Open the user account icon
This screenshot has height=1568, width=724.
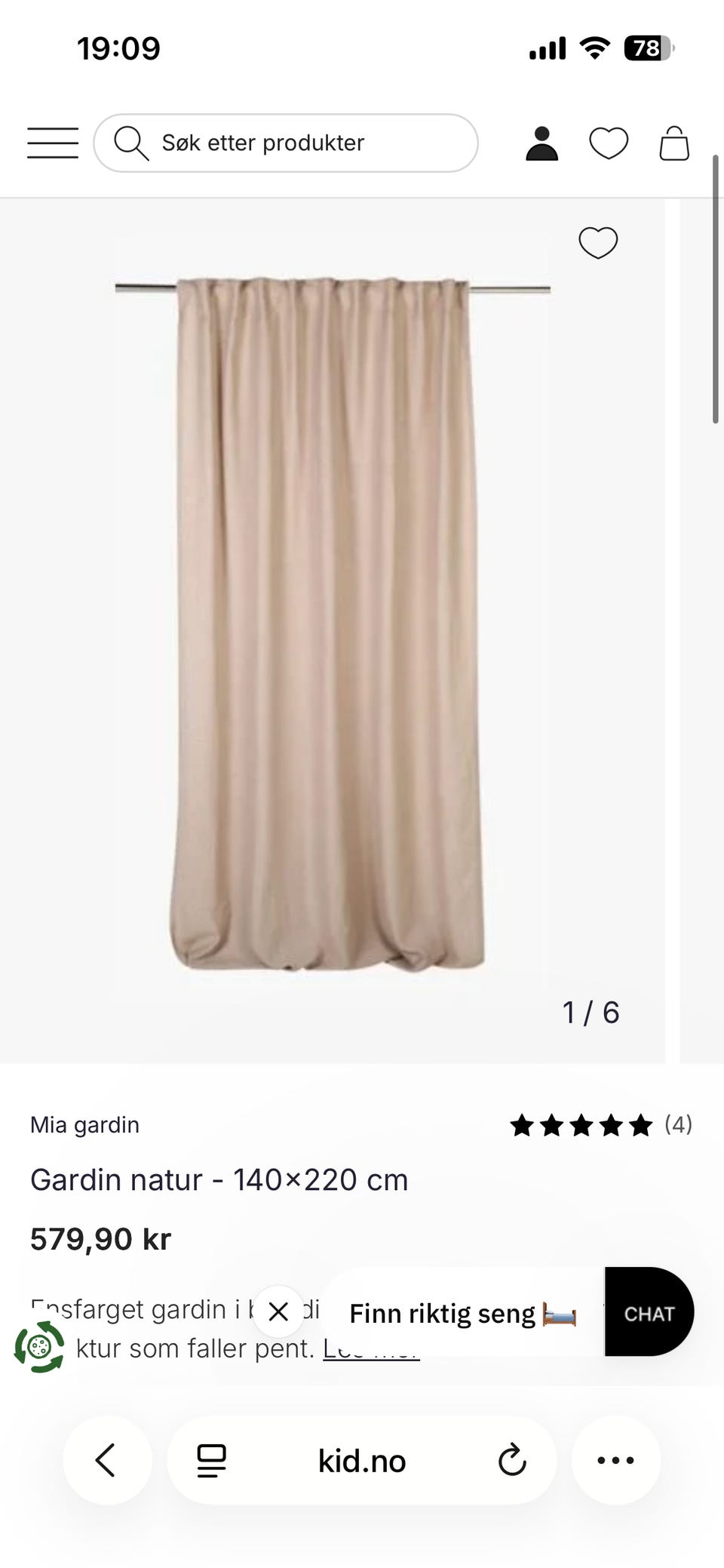click(541, 143)
